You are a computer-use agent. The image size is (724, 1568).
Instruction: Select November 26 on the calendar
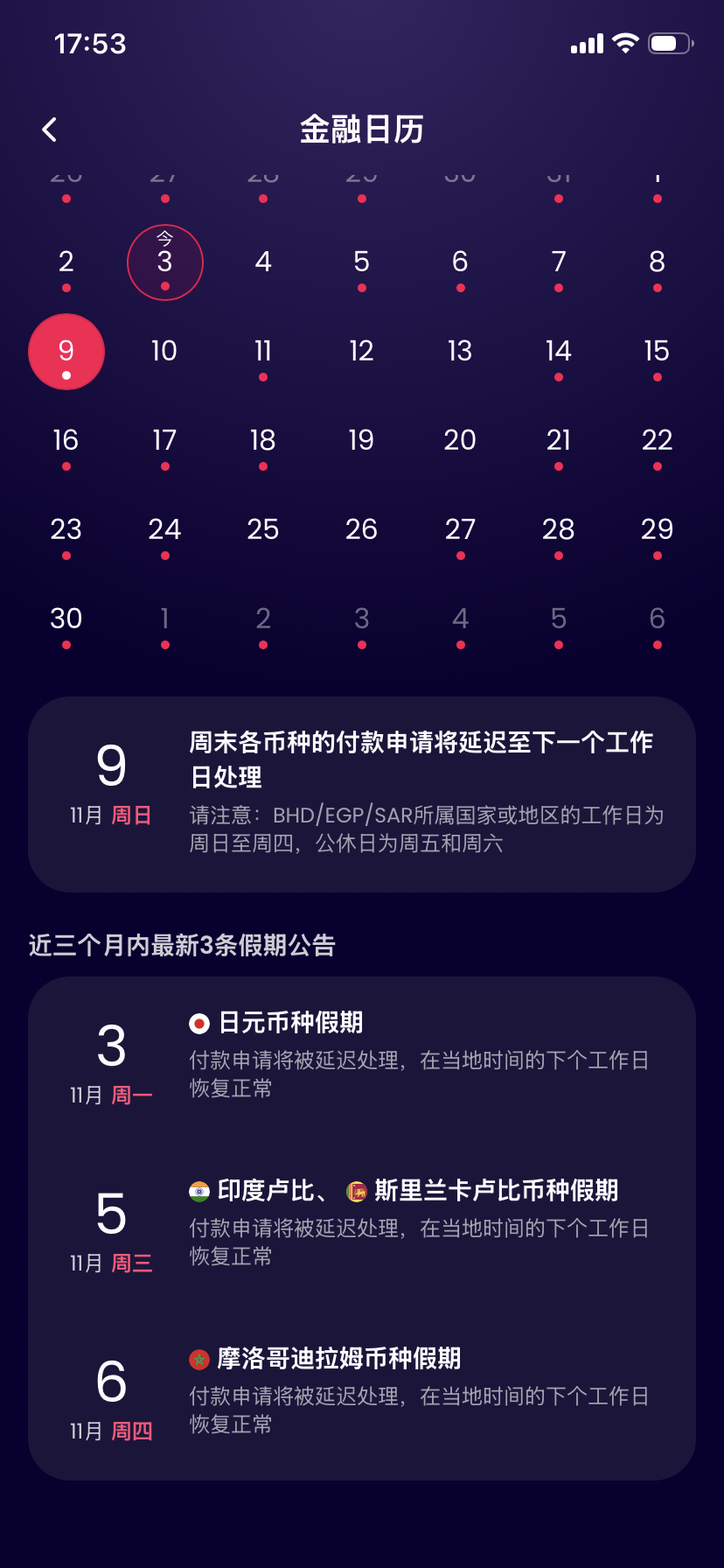tap(361, 530)
